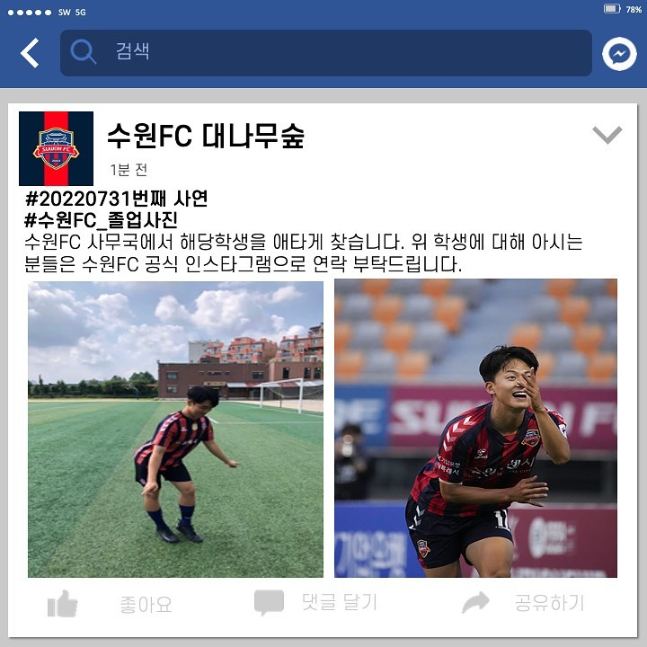Go back with the arrow icon

(x=30, y=53)
